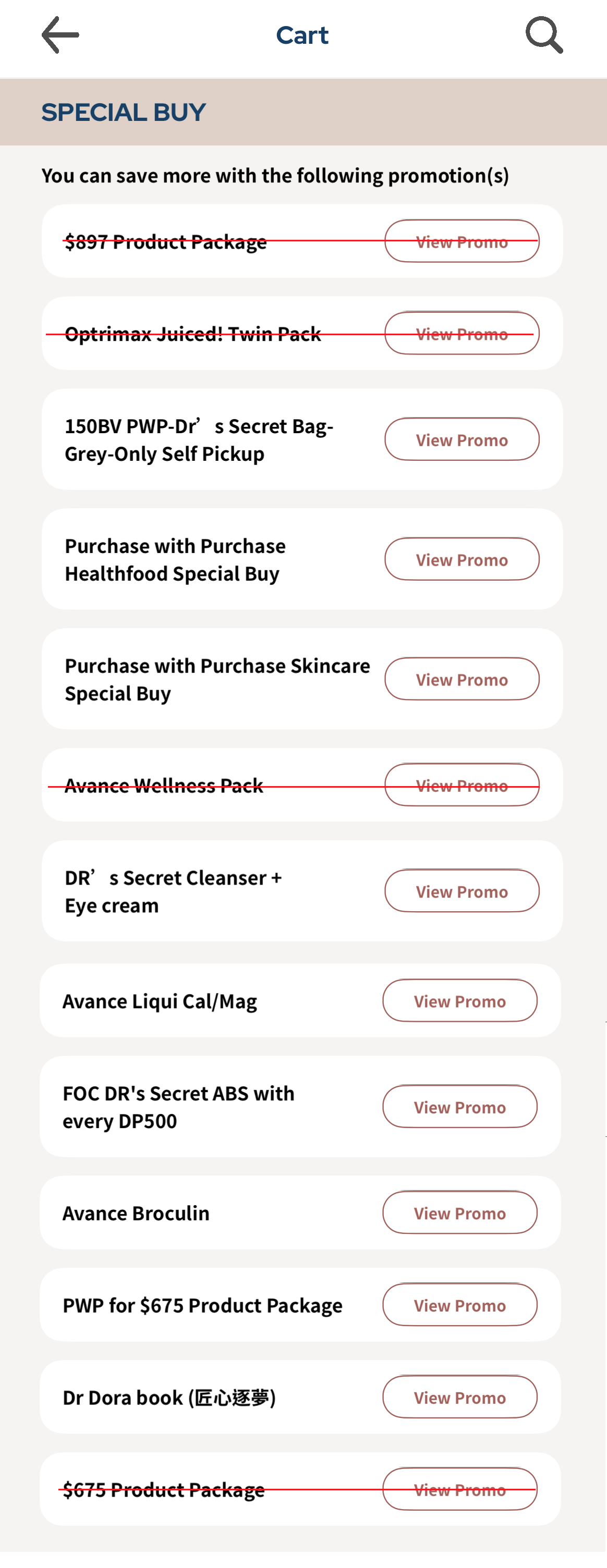This screenshot has width=607, height=1568.
Task: View promo for Optrimax Juiced! Twin Pack
Action: (462, 334)
